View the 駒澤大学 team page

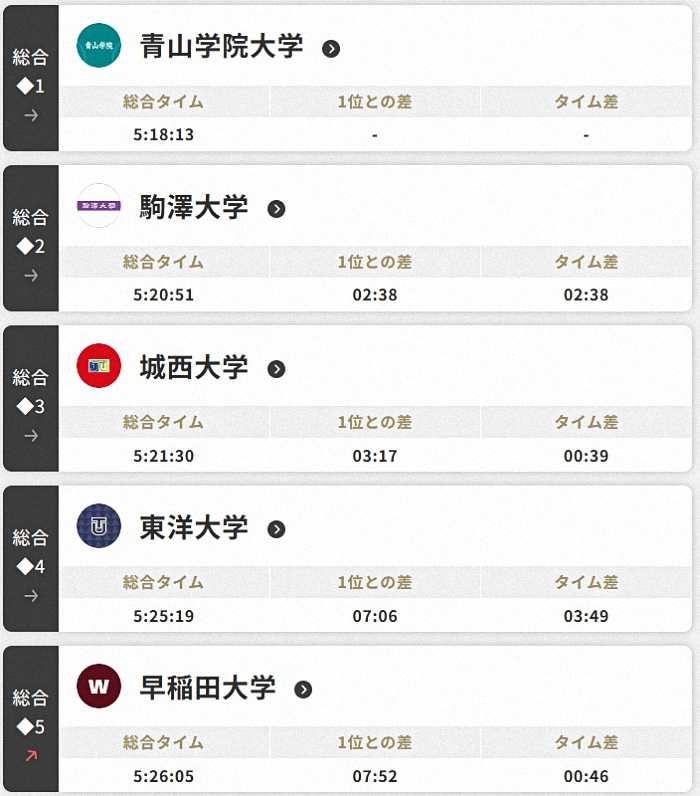pos(277,208)
